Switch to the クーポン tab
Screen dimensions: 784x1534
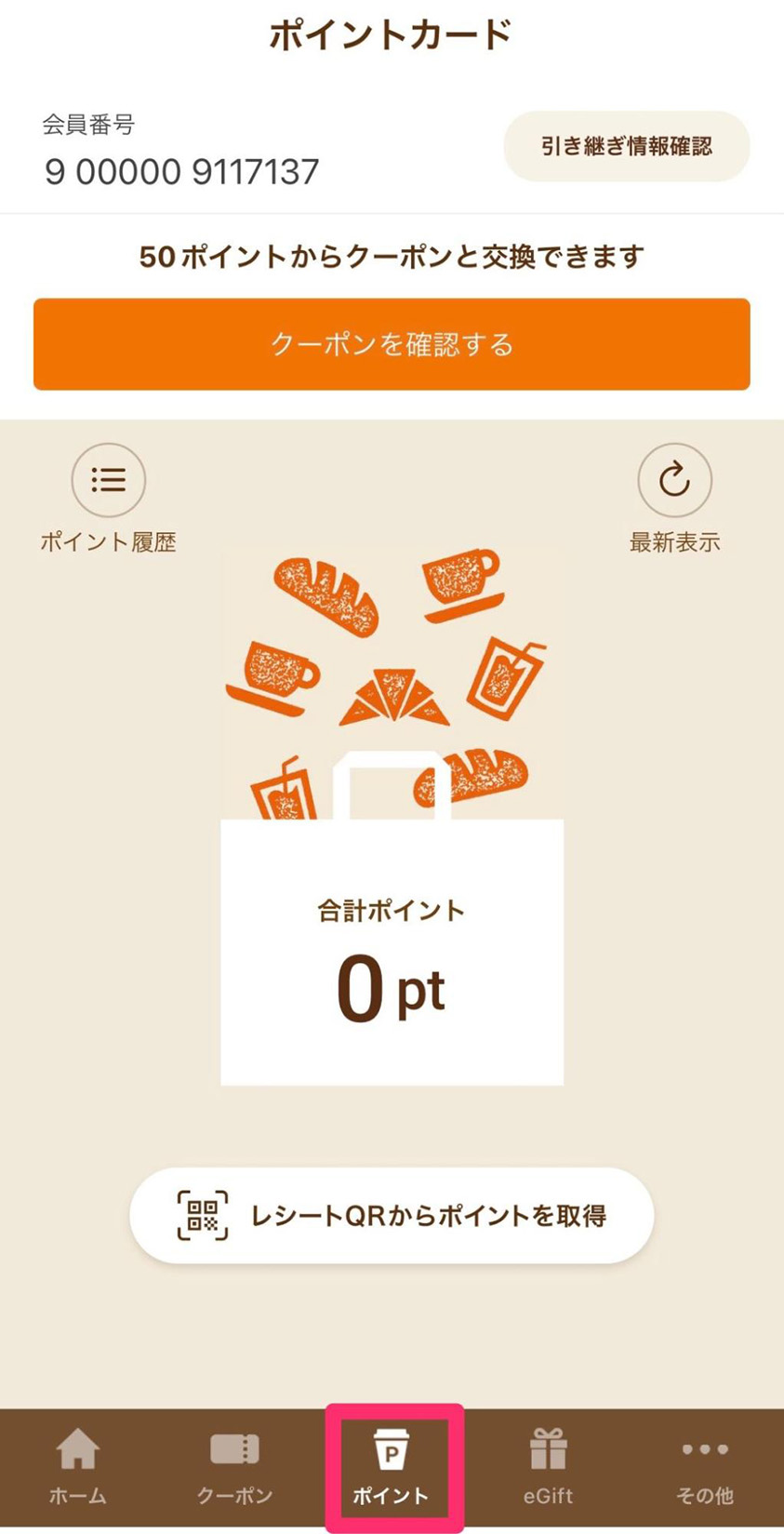(234, 1467)
